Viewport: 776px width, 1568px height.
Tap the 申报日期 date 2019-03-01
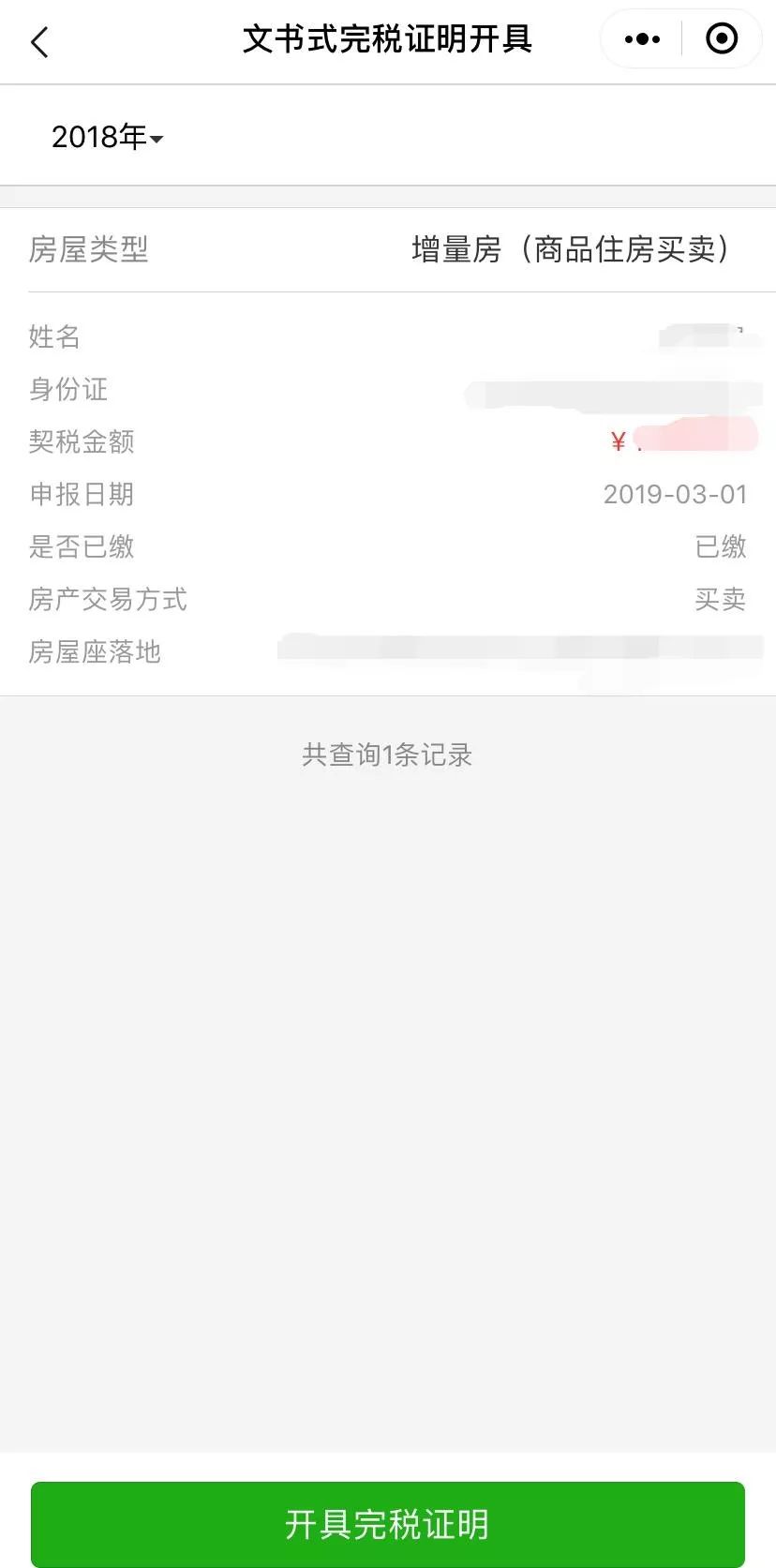coord(675,494)
